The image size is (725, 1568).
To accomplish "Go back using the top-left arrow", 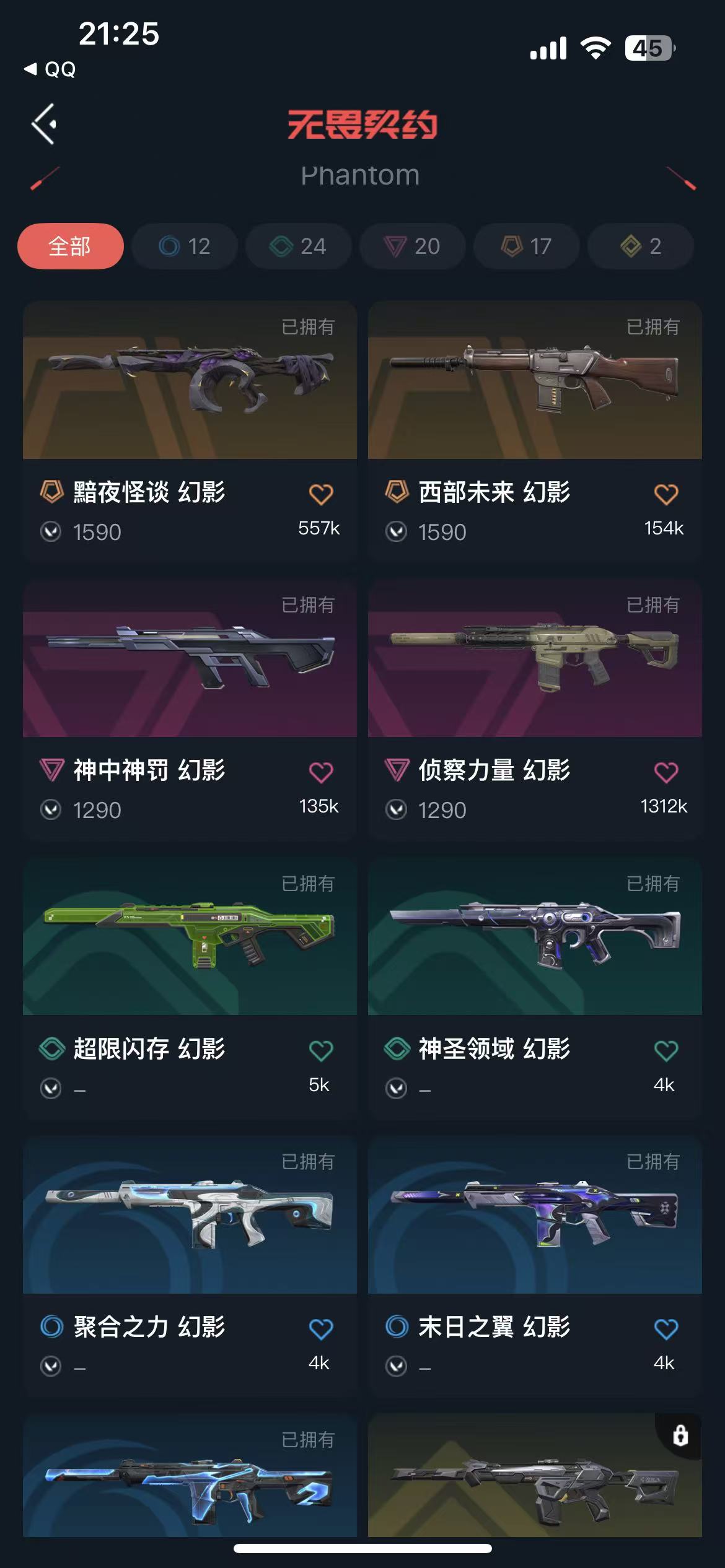I will [x=45, y=124].
